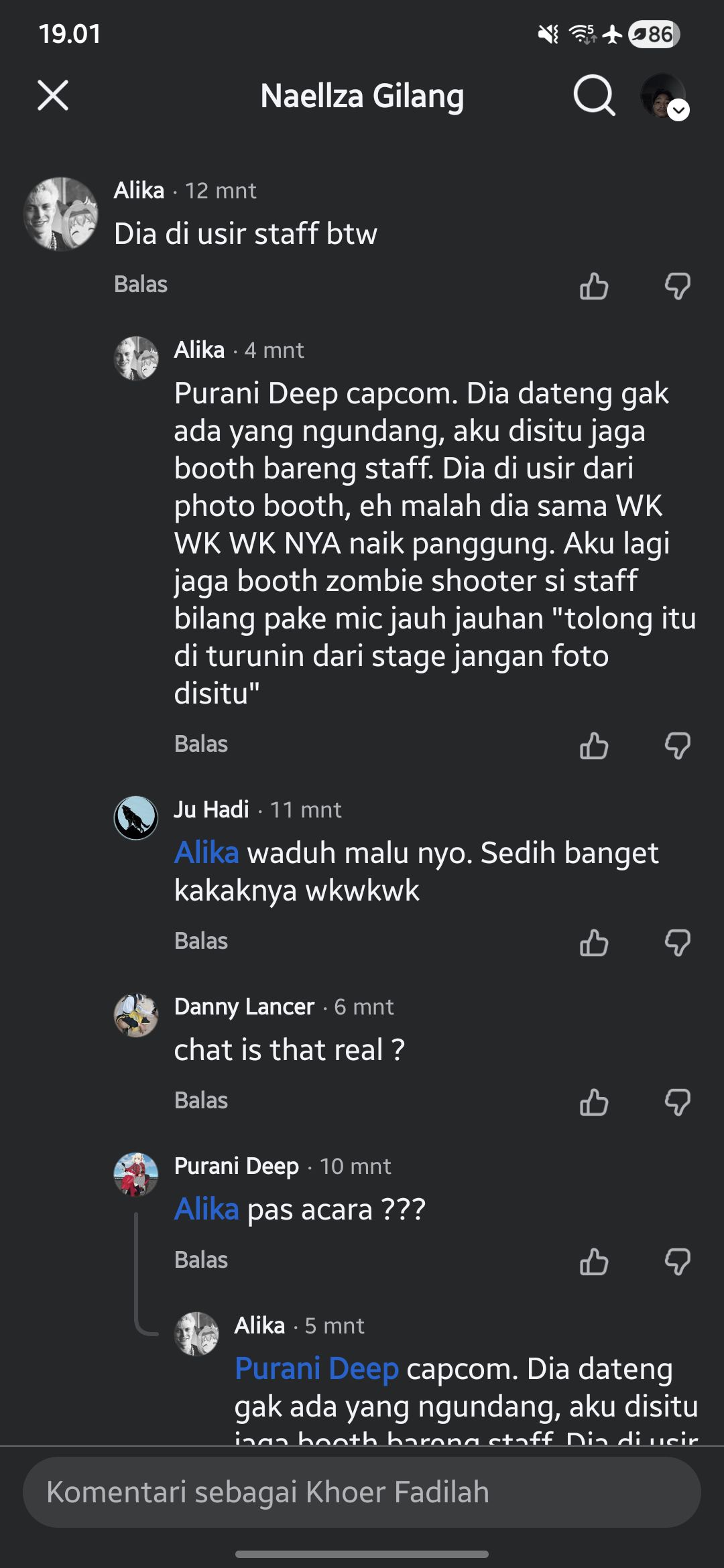724x1568 pixels.
Task: Reply to Danny Lancer's comment
Action: point(200,1100)
